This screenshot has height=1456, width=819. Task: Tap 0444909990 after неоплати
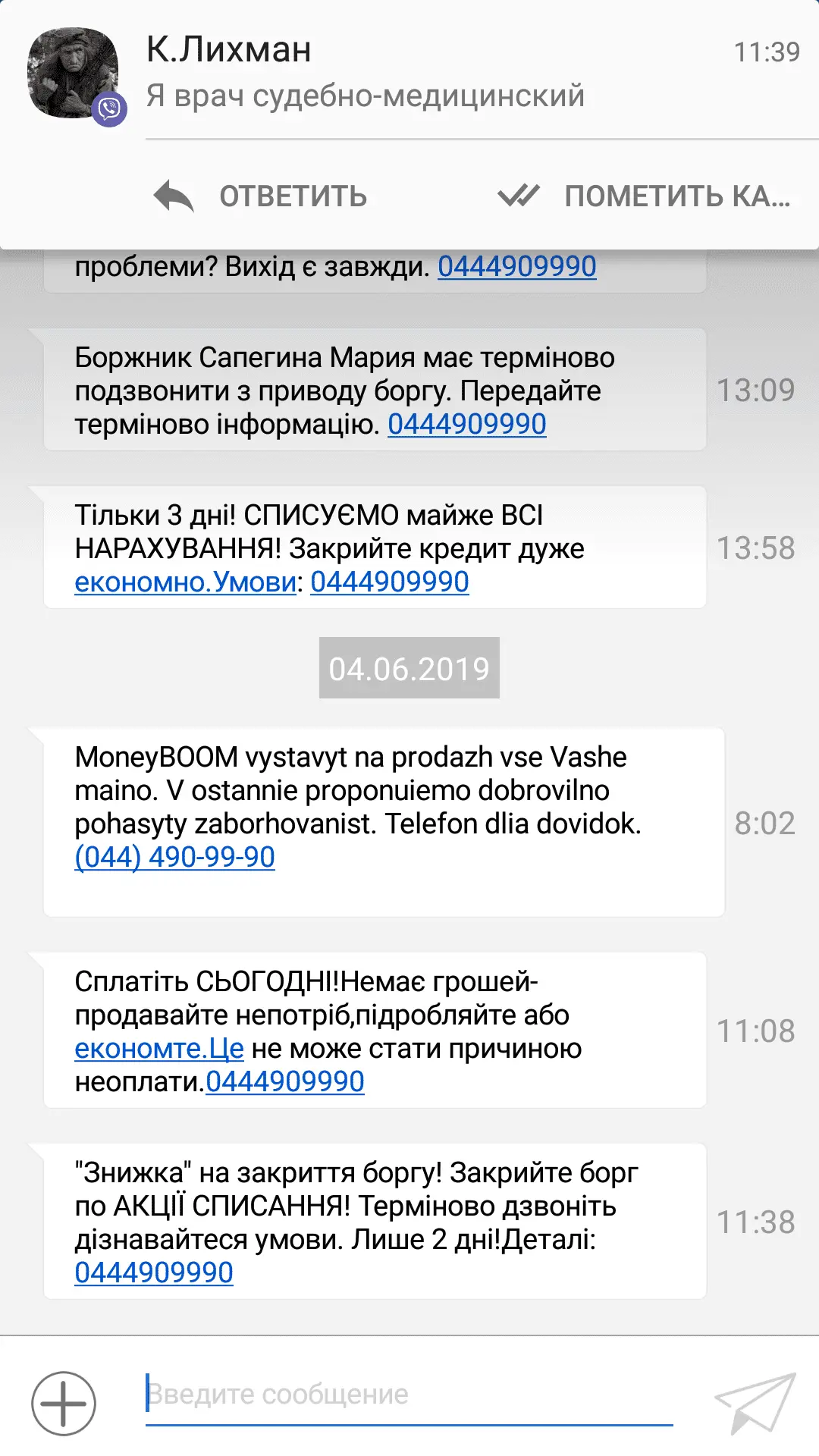pos(285,1082)
